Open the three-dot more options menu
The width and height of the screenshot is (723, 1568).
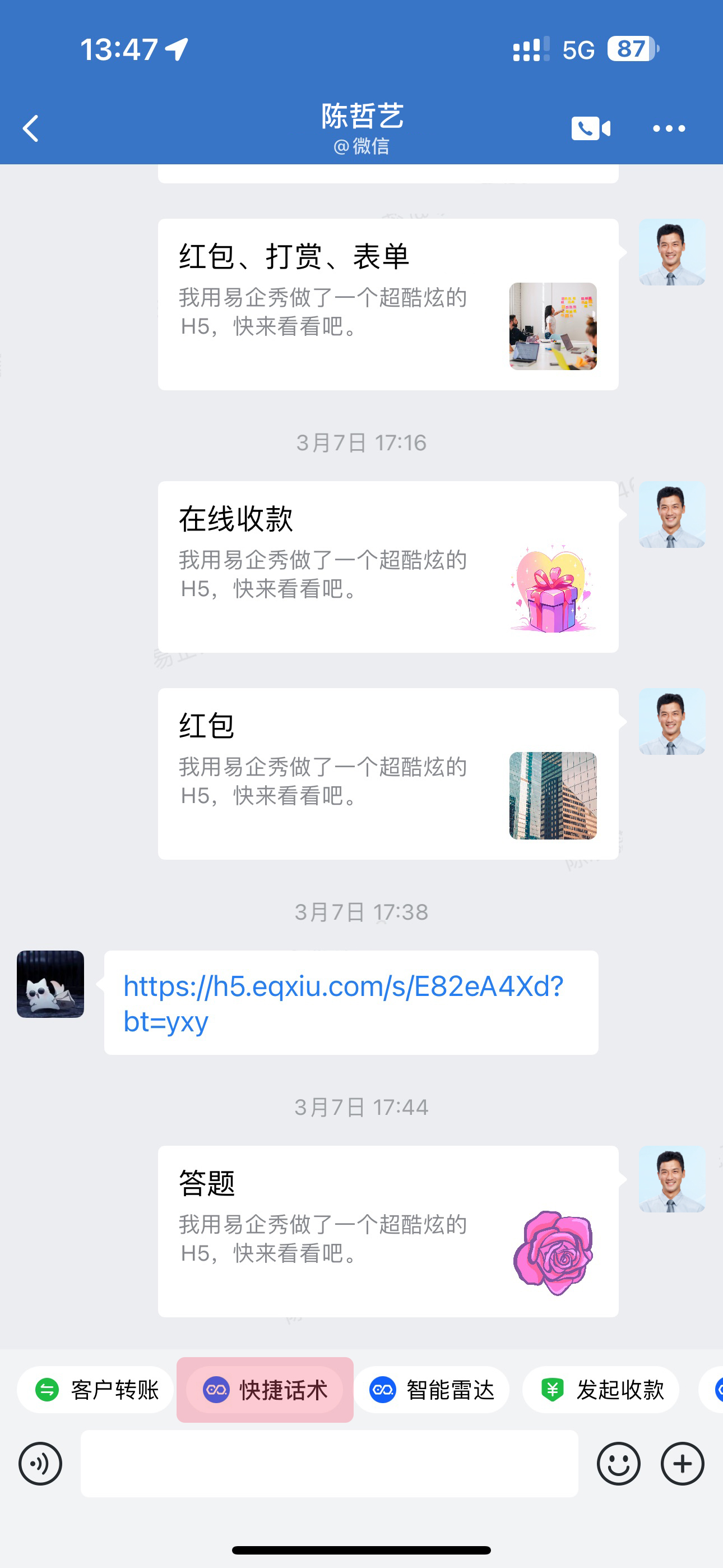pos(668,128)
